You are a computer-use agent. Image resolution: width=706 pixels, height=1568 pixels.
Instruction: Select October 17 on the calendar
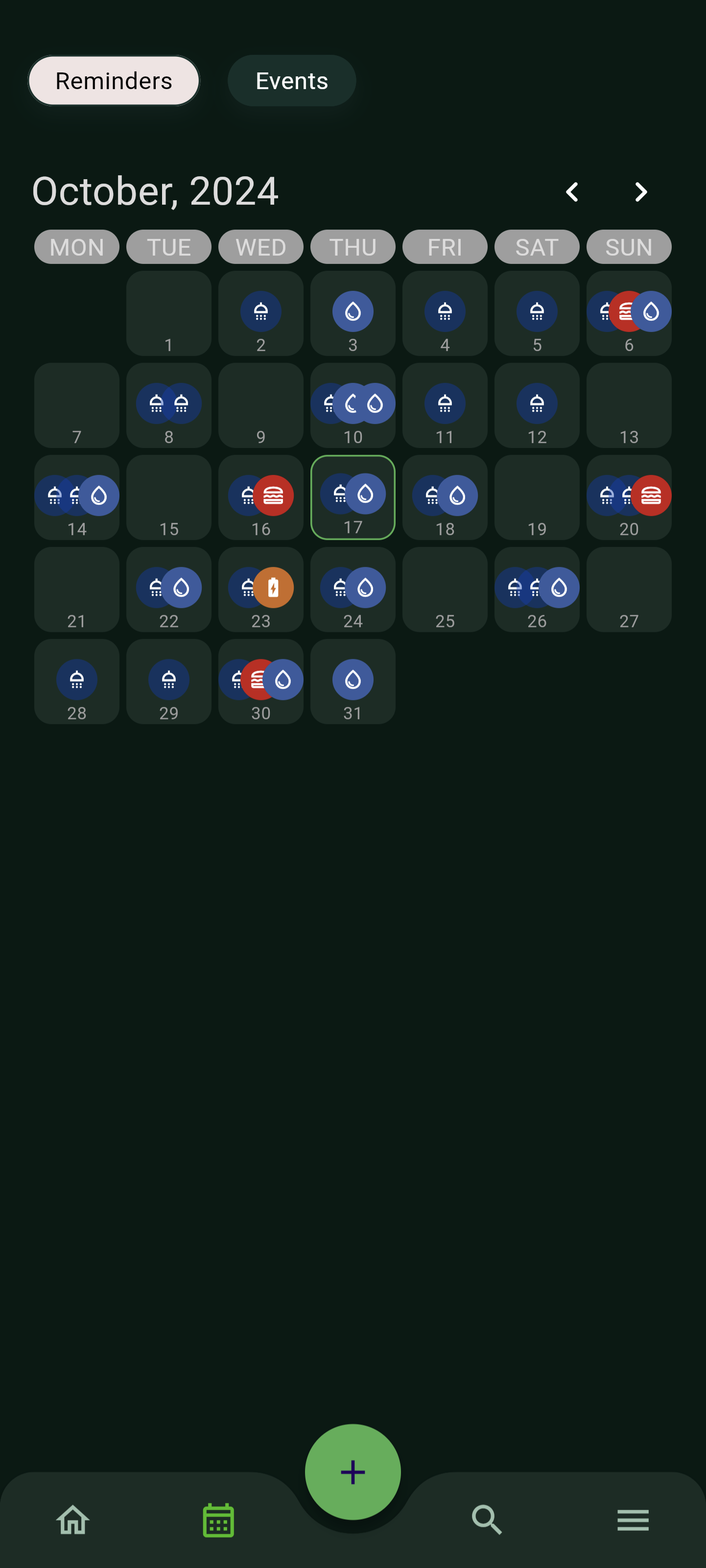click(x=353, y=498)
